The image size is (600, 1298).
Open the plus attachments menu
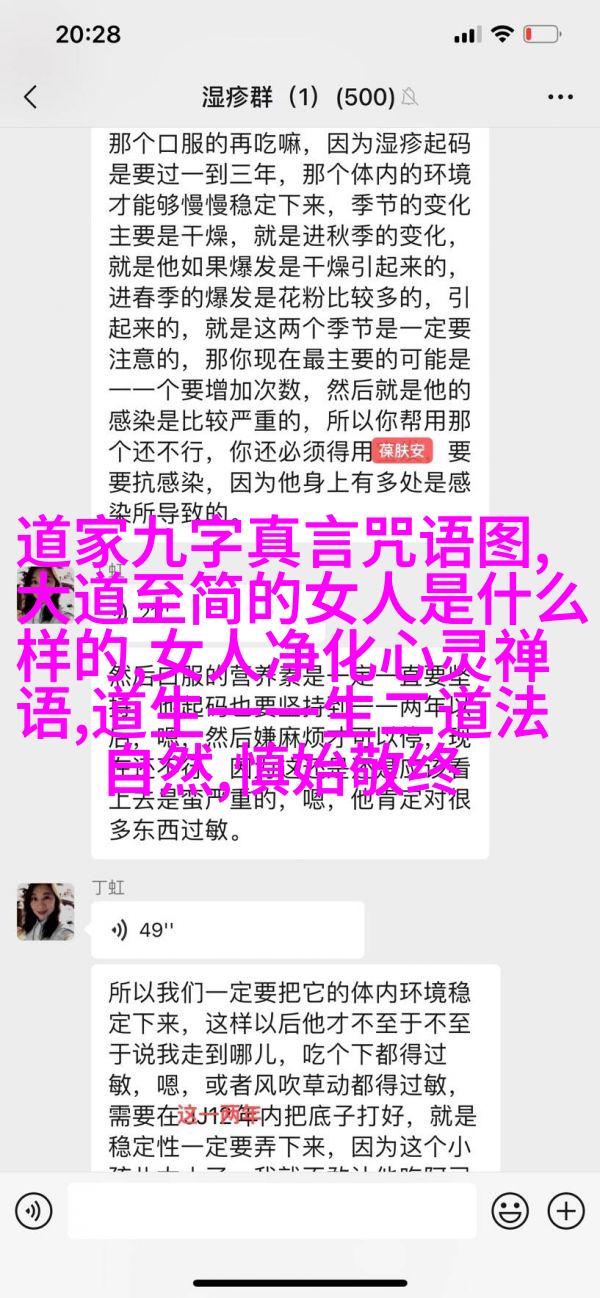(566, 1211)
